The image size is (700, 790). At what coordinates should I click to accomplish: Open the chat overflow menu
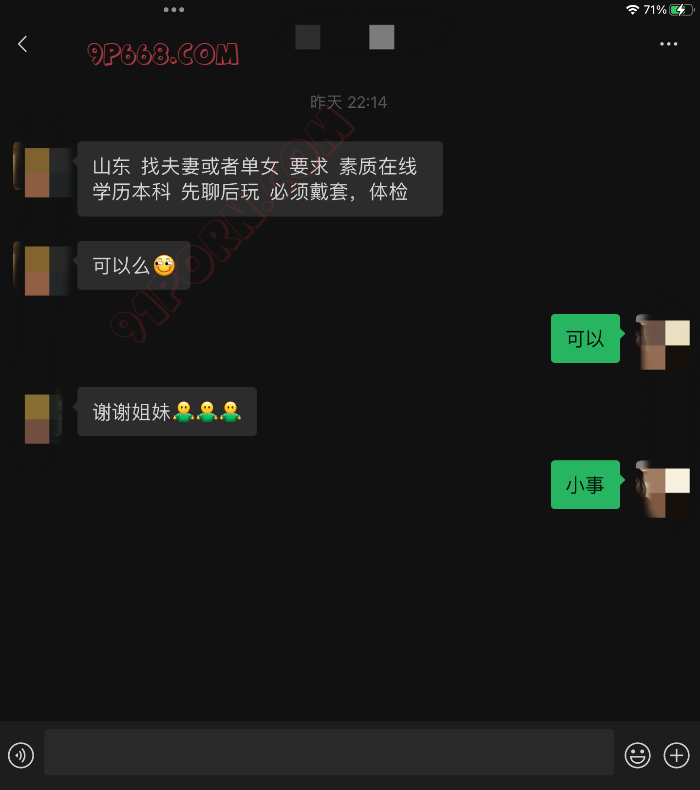point(669,44)
